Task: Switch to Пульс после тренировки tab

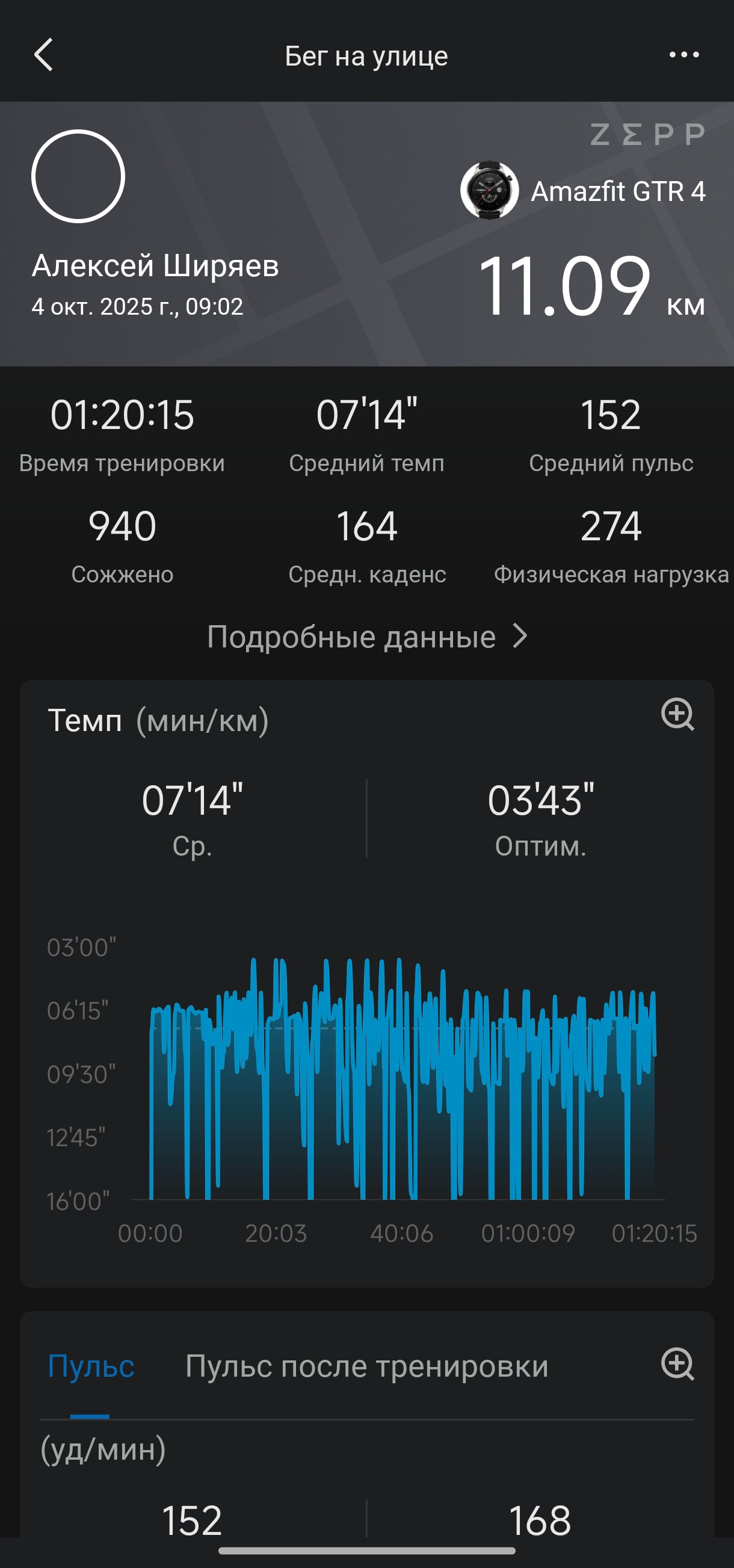Action: [367, 1366]
